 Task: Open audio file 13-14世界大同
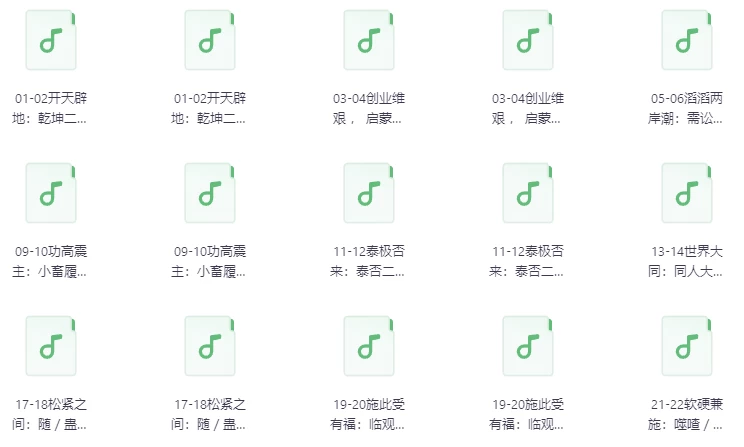(x=686, y=193)
